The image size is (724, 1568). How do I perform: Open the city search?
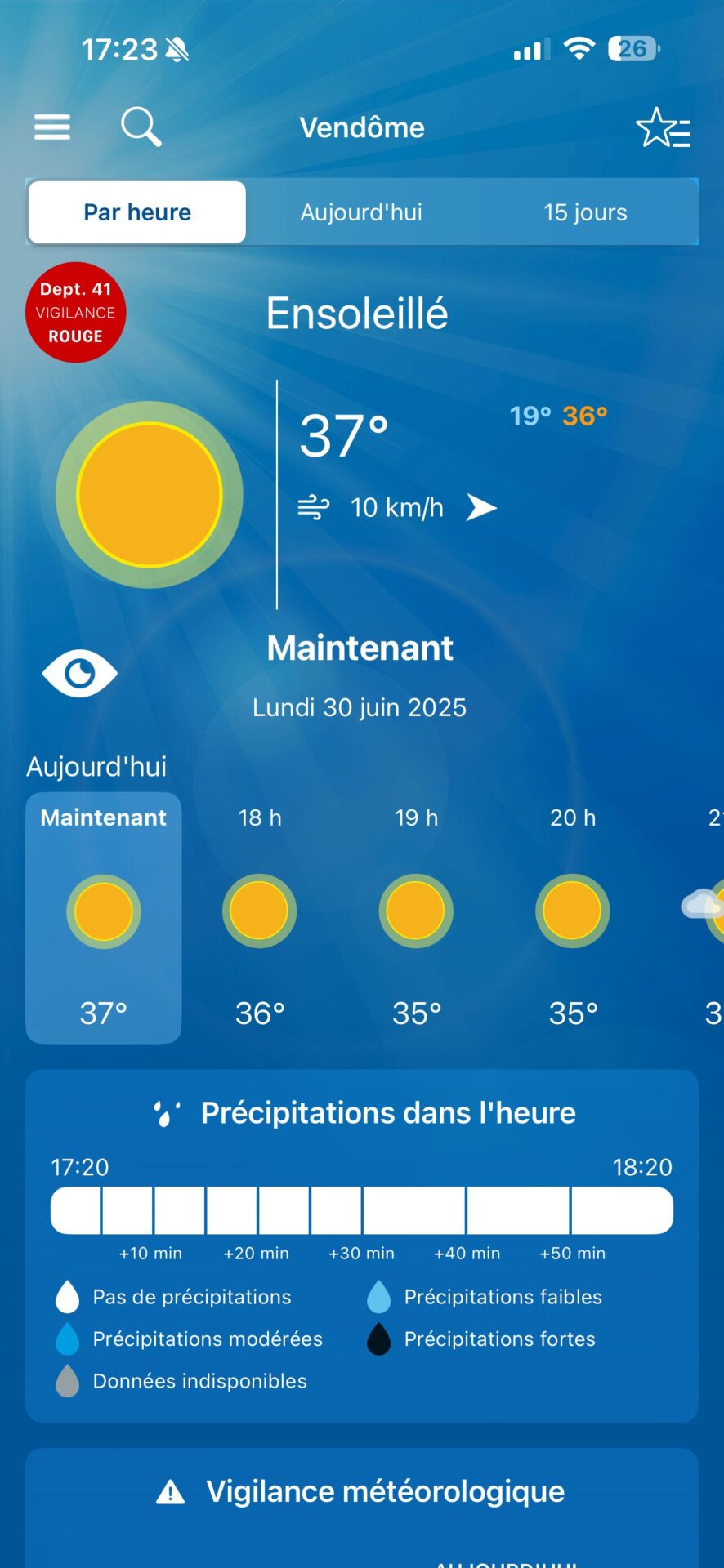click(x=141, y=127)
